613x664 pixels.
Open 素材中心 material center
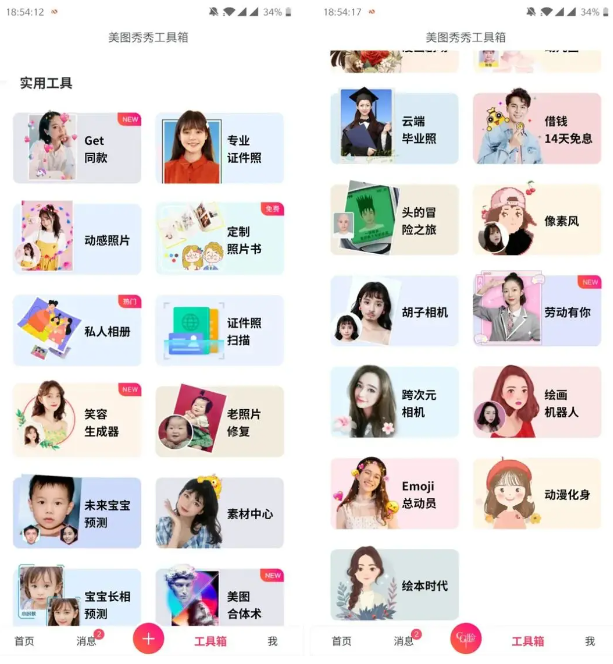(x=219, y=512)
